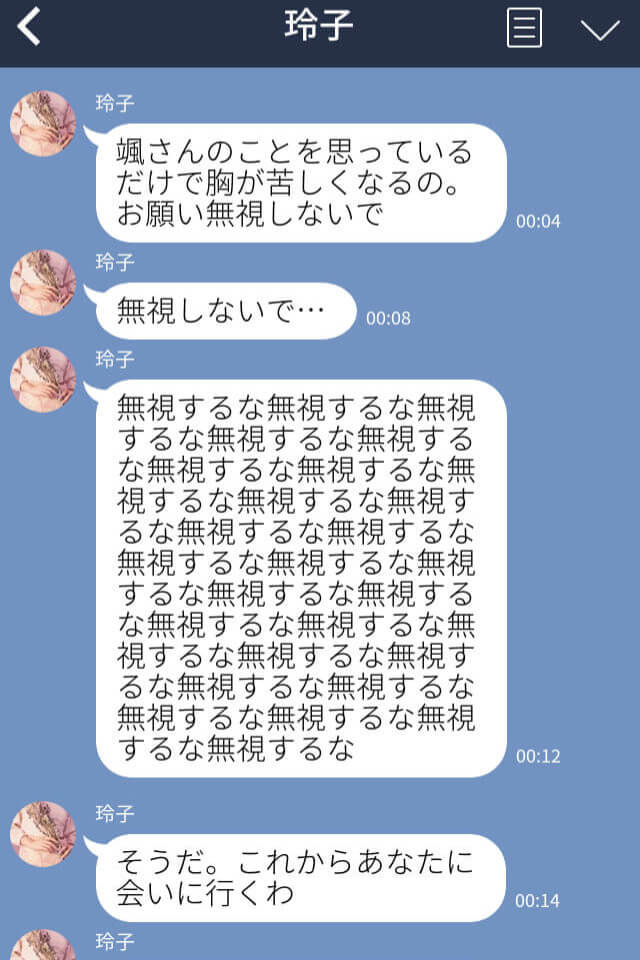View 玲子's profile picture next to そうだ message

pyautogui.click(x=43, y=834)
